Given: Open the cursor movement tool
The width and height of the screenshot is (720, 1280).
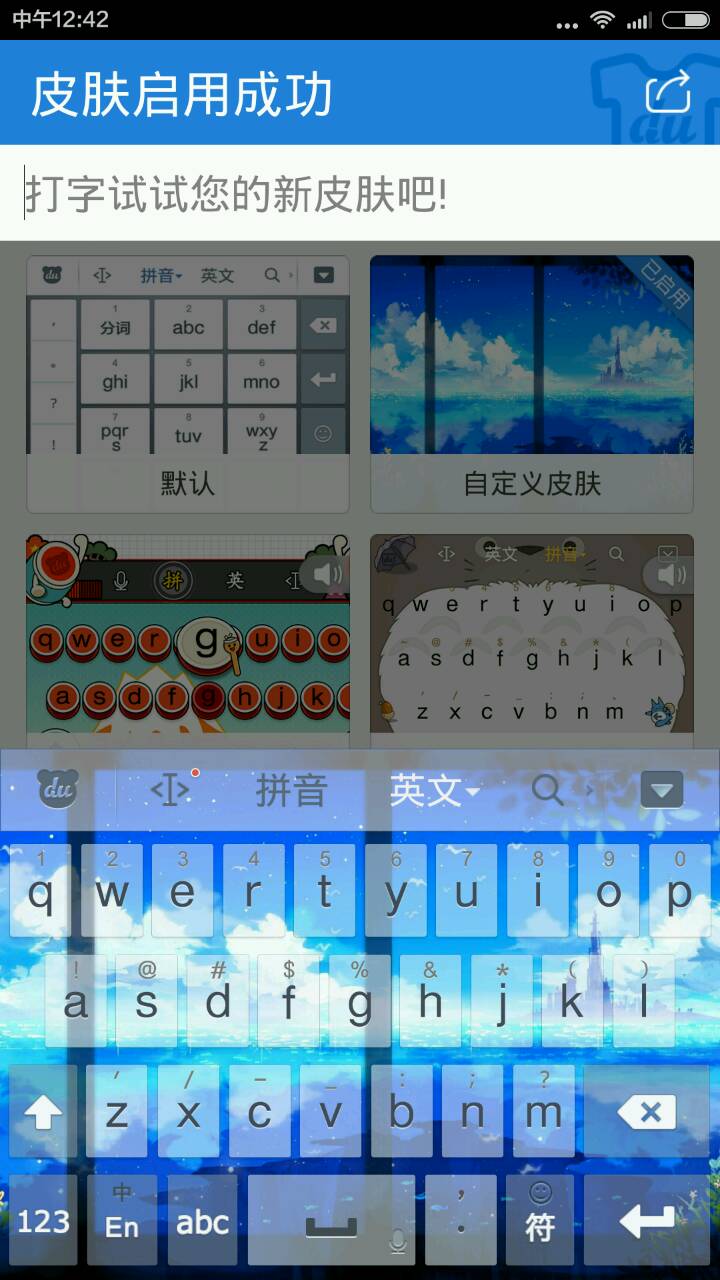Looking at the screenshot, I should tap(170, 790).
